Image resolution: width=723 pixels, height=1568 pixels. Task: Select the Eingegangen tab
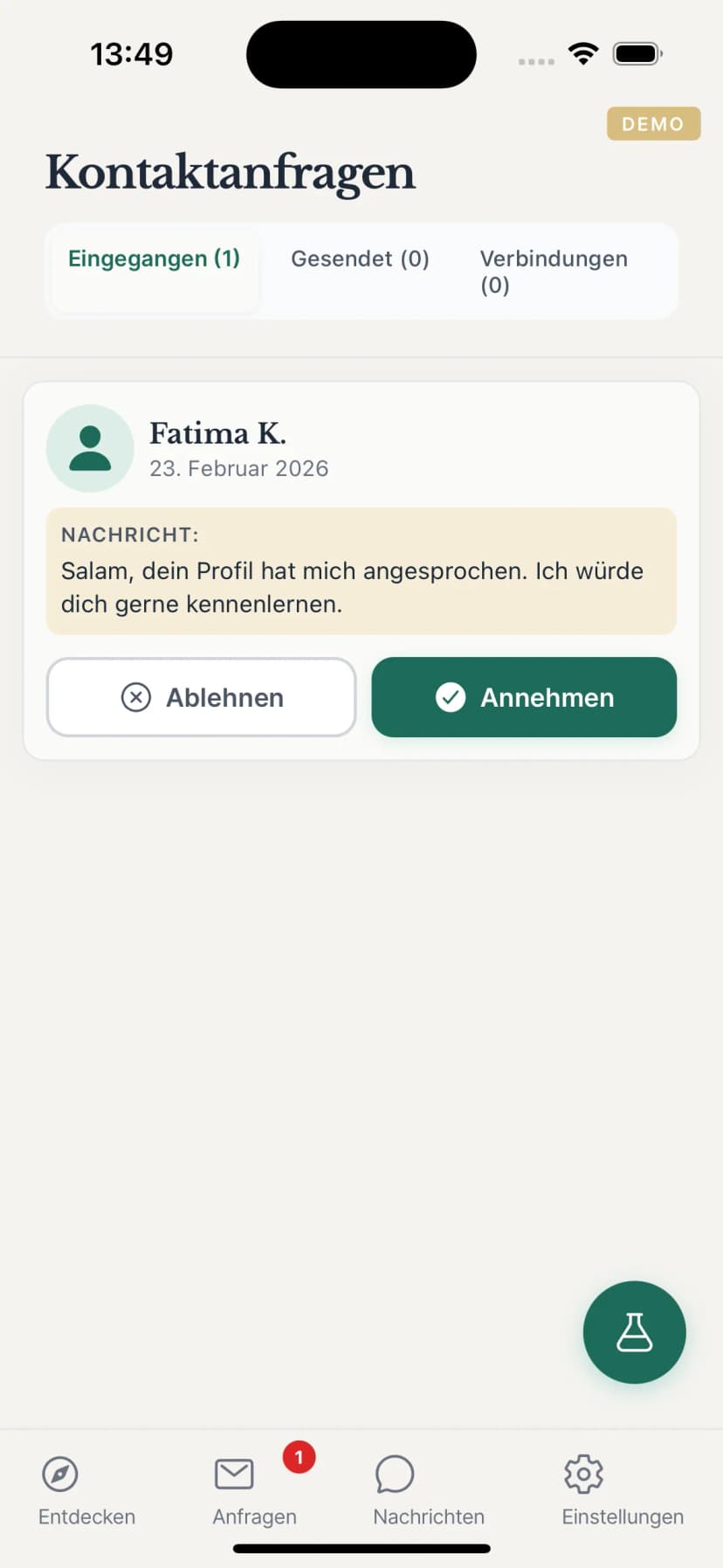pyautogui.click(x=154, y=259)
